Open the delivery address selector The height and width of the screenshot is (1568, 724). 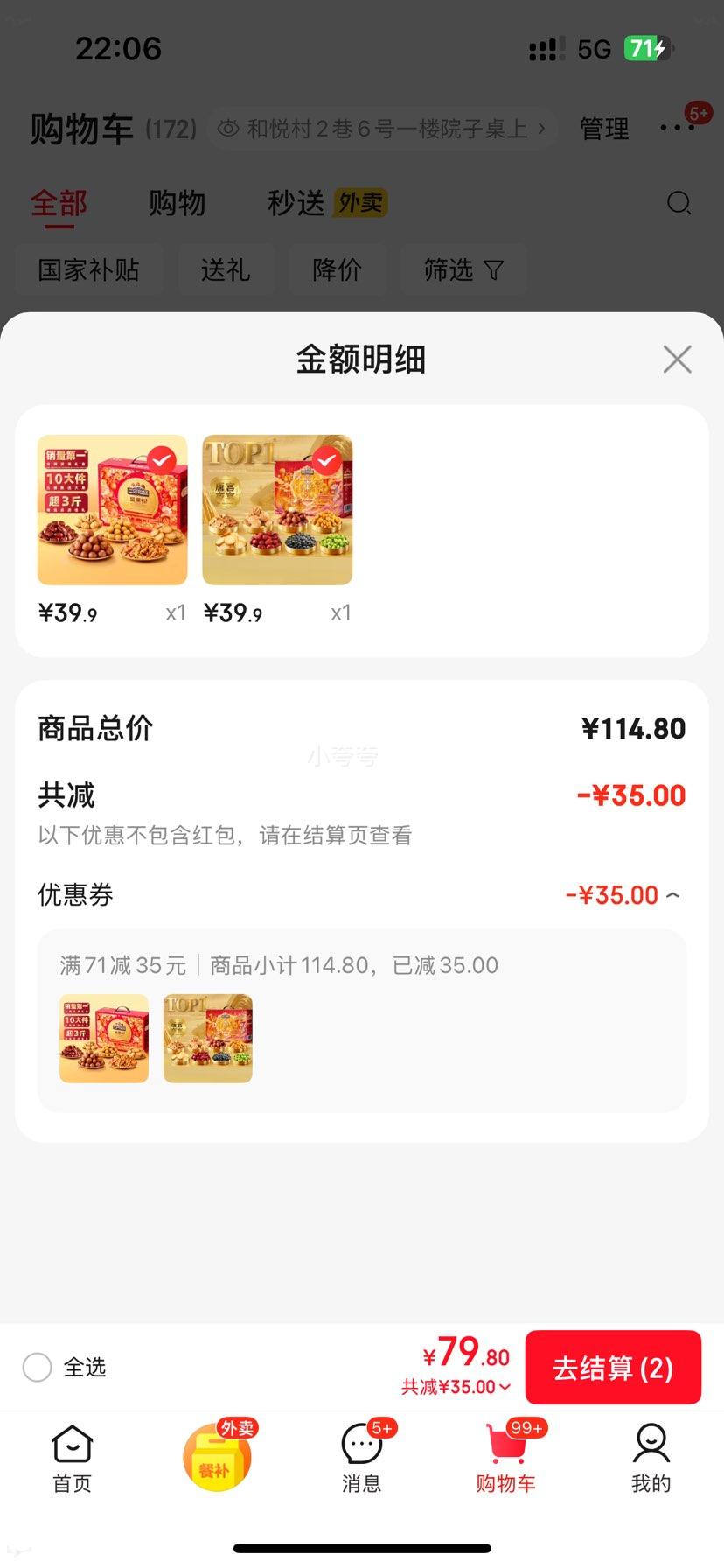[x=382, y=129]
